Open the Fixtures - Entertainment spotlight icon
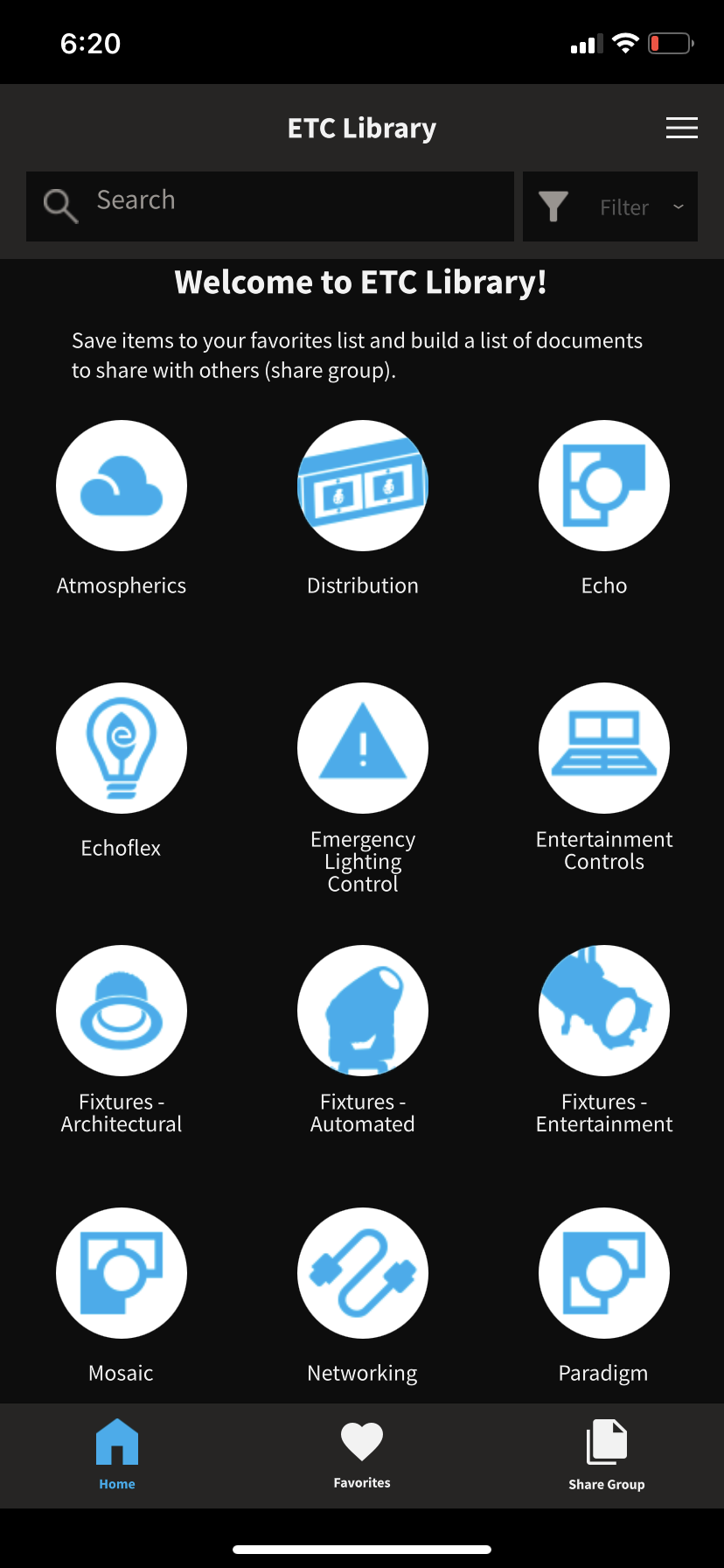Viewport: 724px width, 1568px height. [x=603, y=1011]
